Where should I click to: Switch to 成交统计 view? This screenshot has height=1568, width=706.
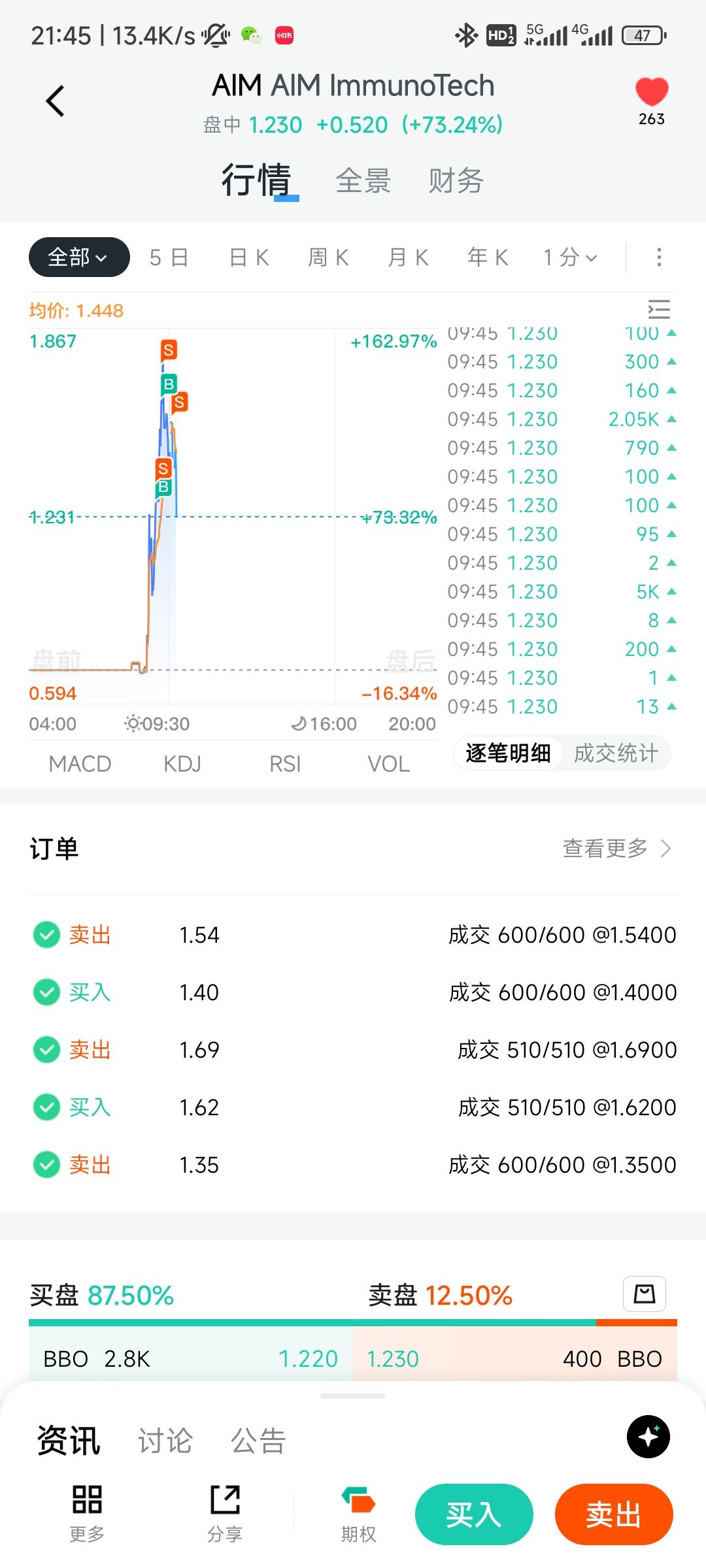pos(615,753)
